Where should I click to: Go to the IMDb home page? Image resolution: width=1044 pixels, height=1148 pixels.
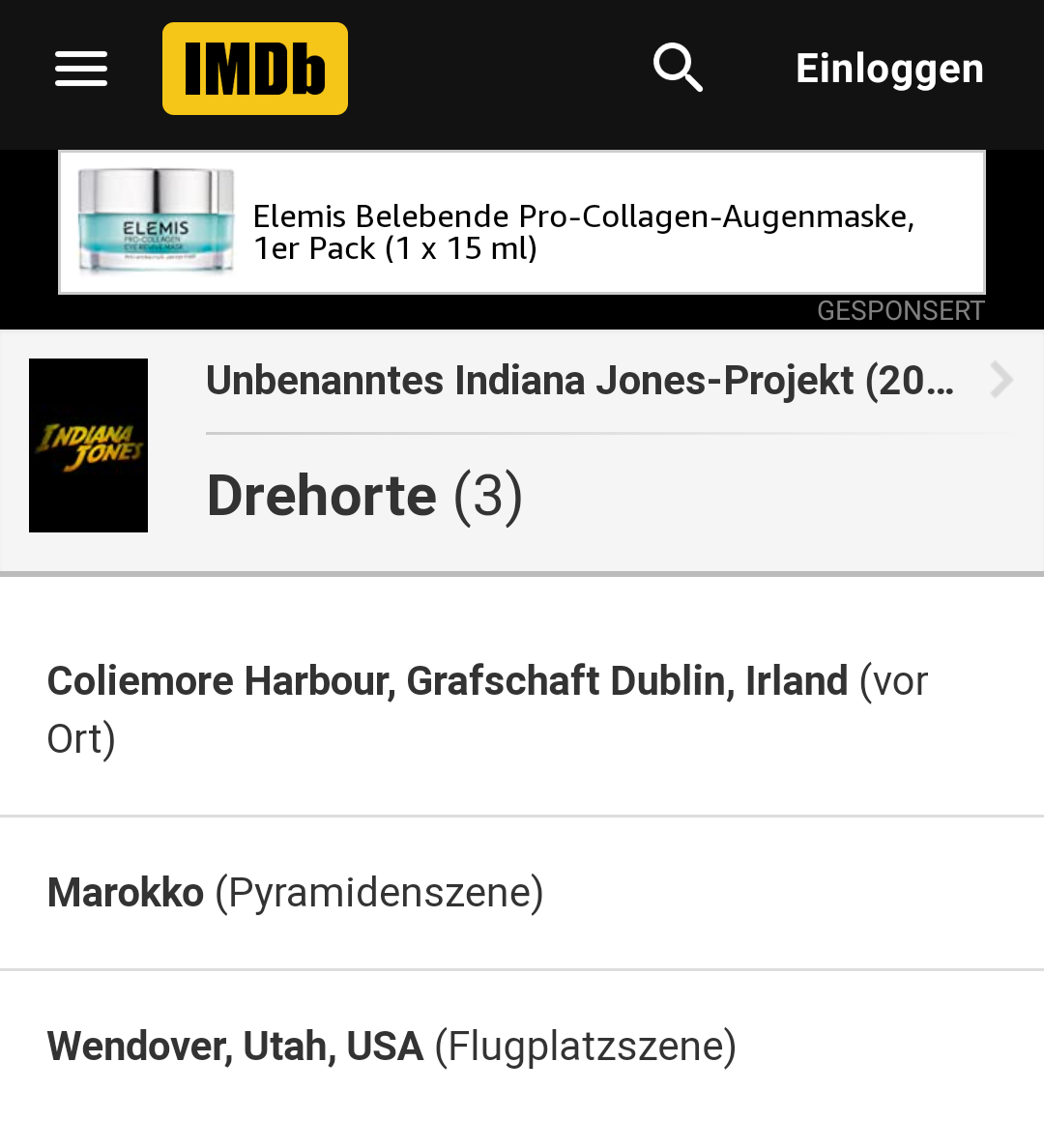(255, 70)
